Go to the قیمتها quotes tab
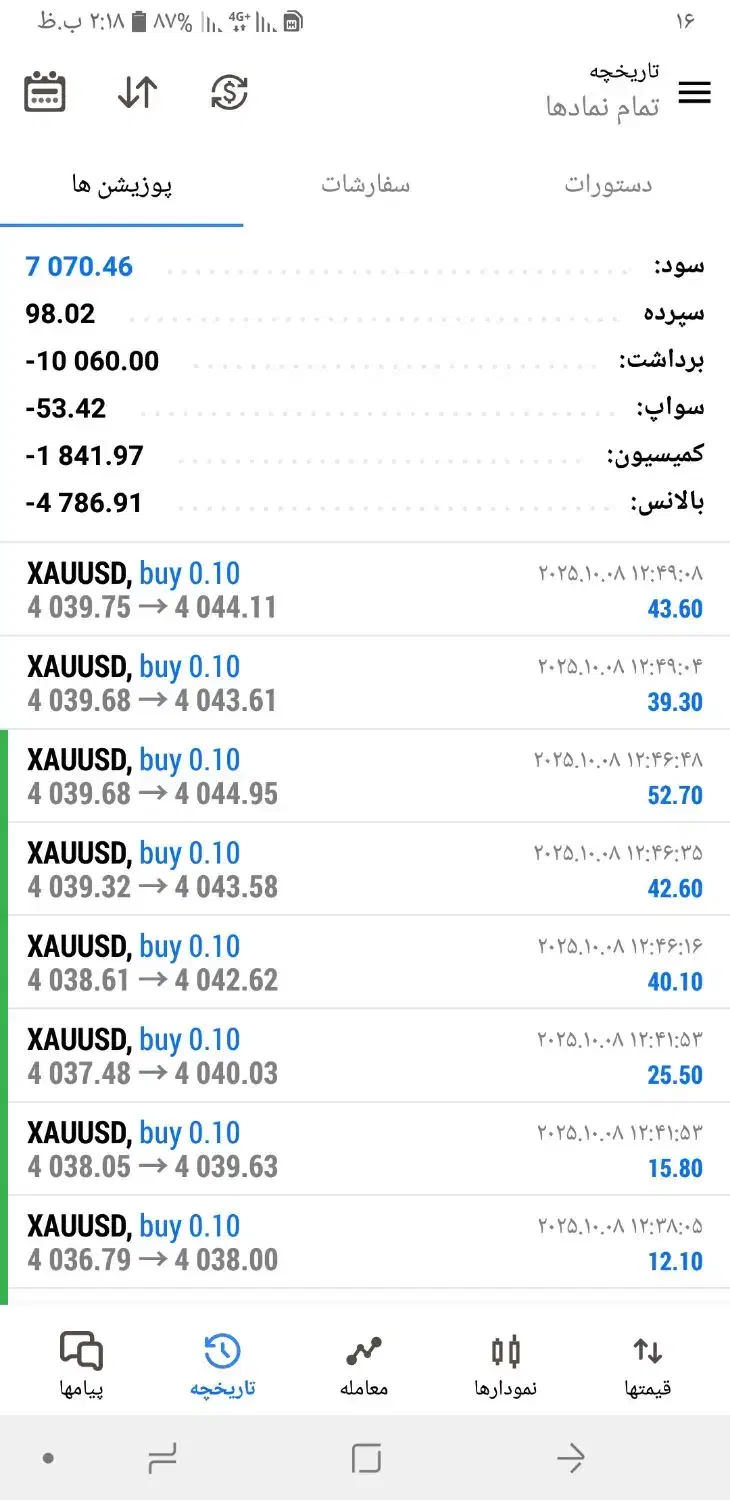This screenshot has height=1500, width=730. point(647,1364)
